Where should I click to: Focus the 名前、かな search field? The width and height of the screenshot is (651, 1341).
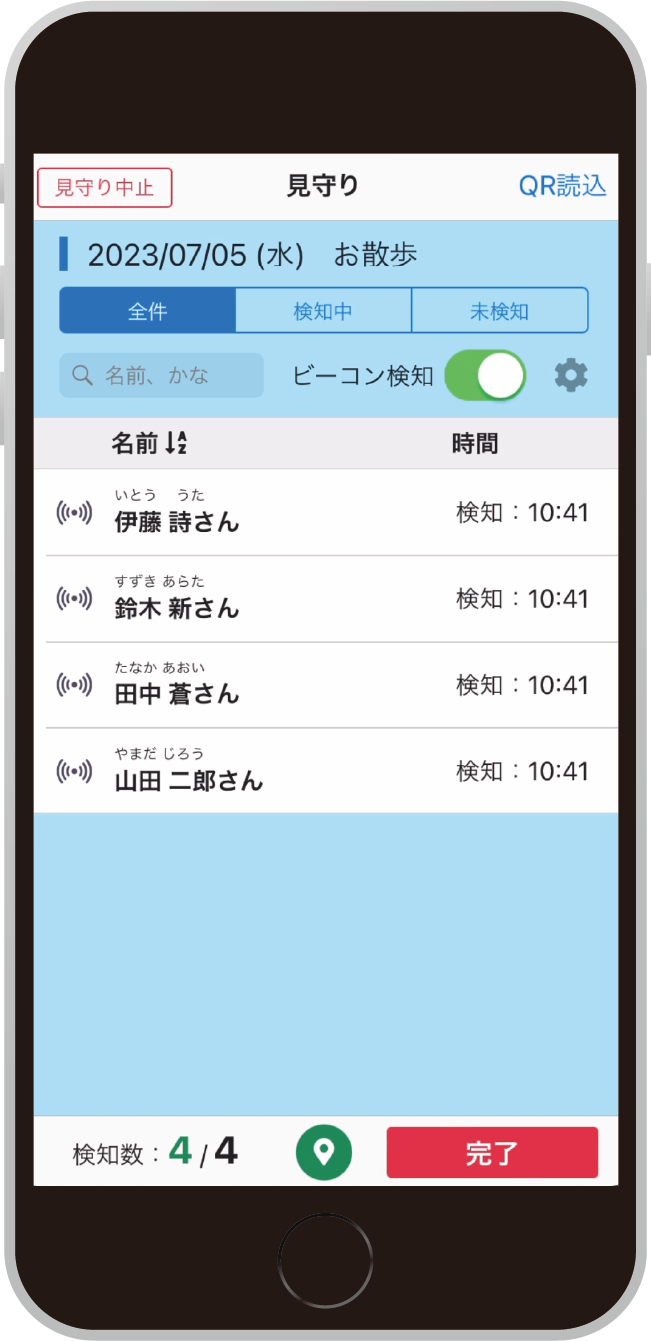[x=162, y=376]
